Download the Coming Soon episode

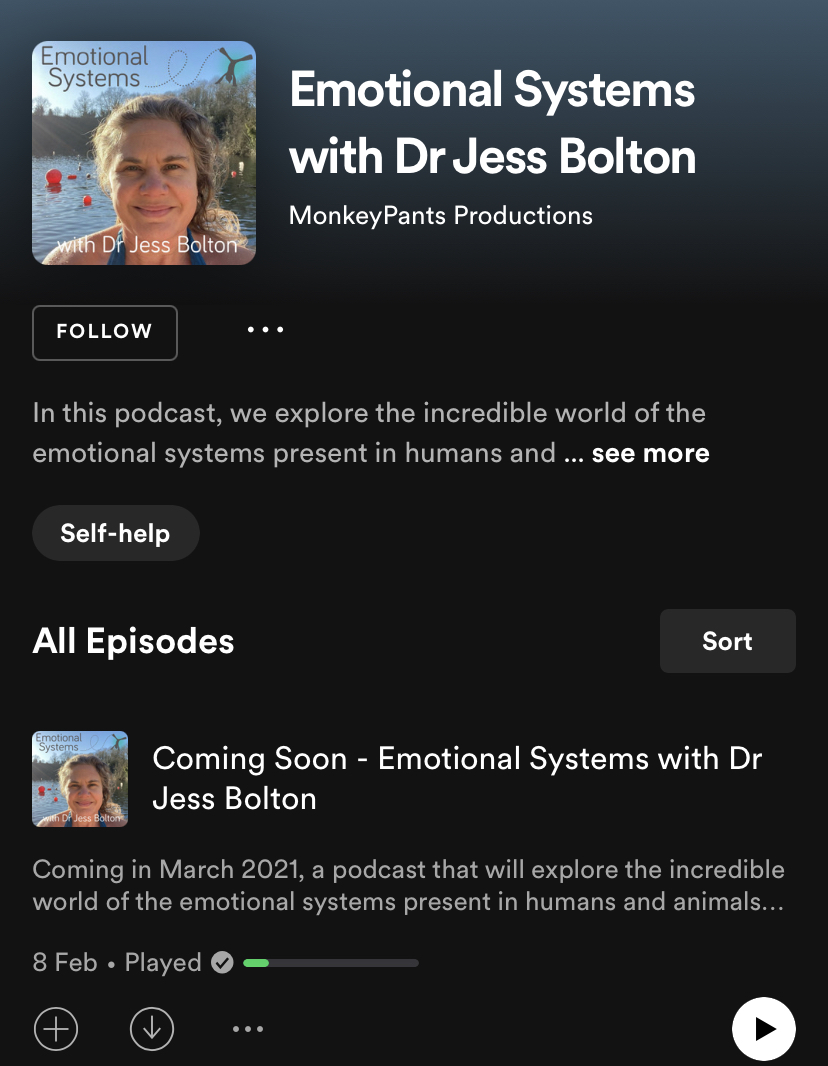[x=152, y=1028]
